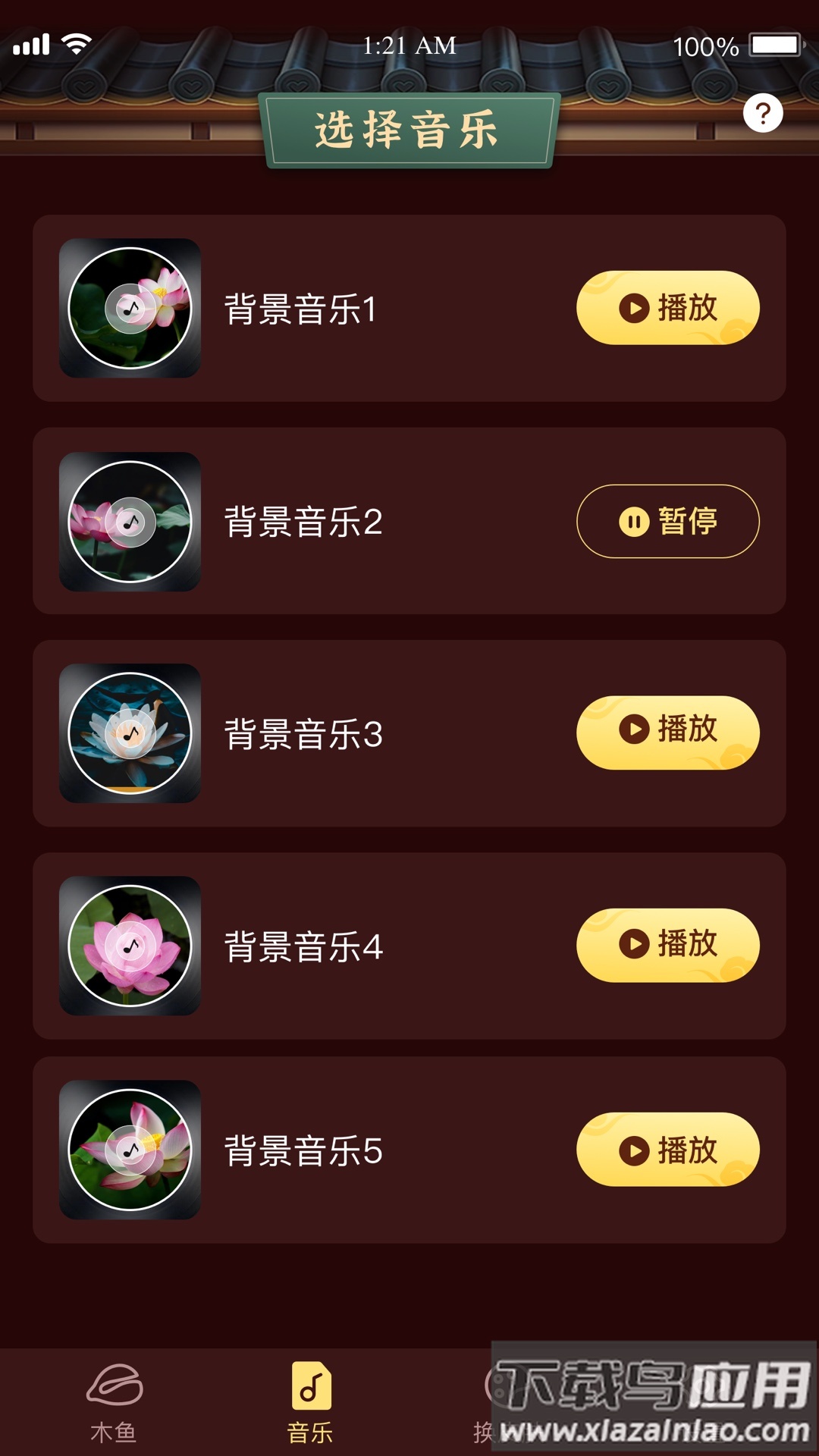This screenshot has width=819, height=1456.
Task: Open help via the question mark icon
Action: point(764,112)
